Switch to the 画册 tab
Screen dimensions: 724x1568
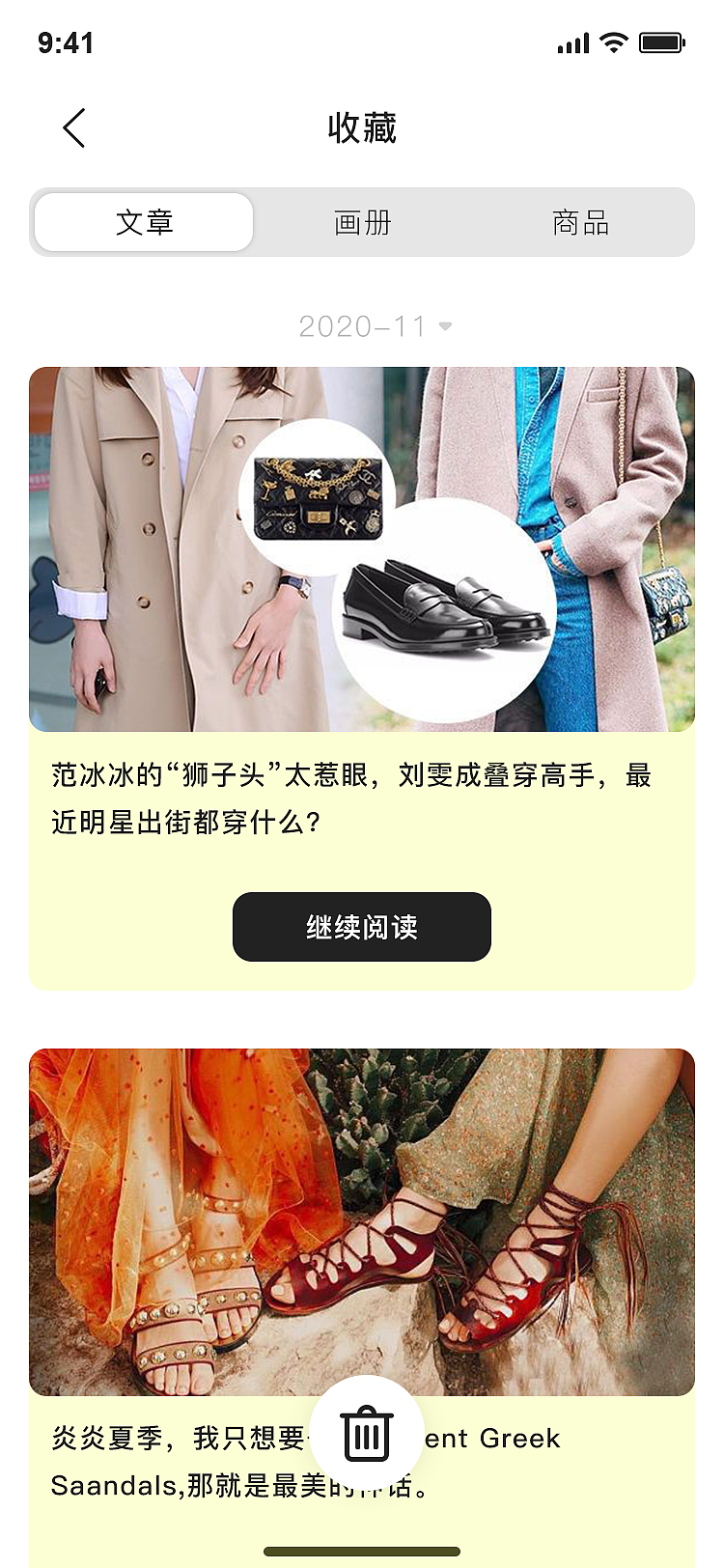pos(362,223)
